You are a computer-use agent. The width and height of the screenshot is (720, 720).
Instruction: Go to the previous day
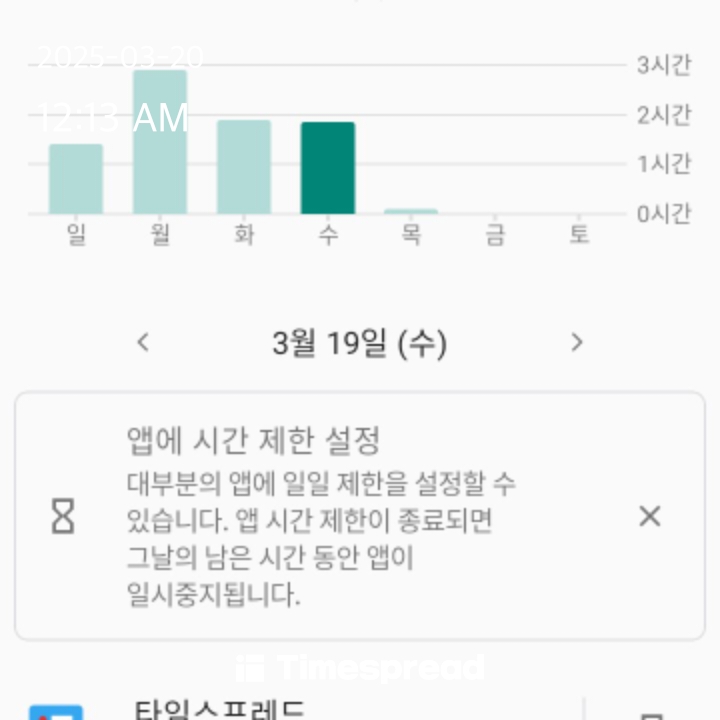tap(143, 343)
